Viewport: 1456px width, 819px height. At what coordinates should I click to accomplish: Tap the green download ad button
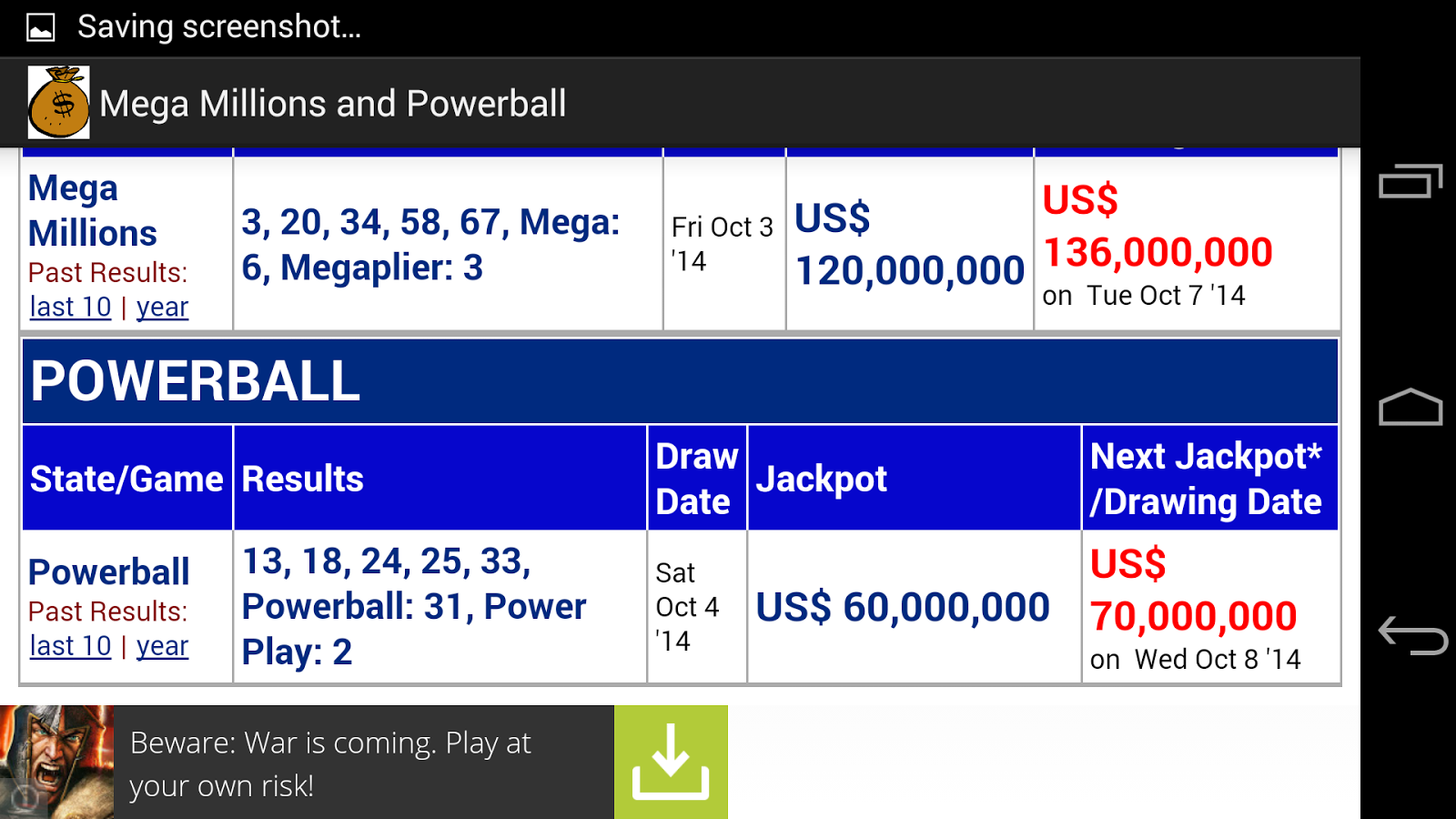tap(671, 762)
